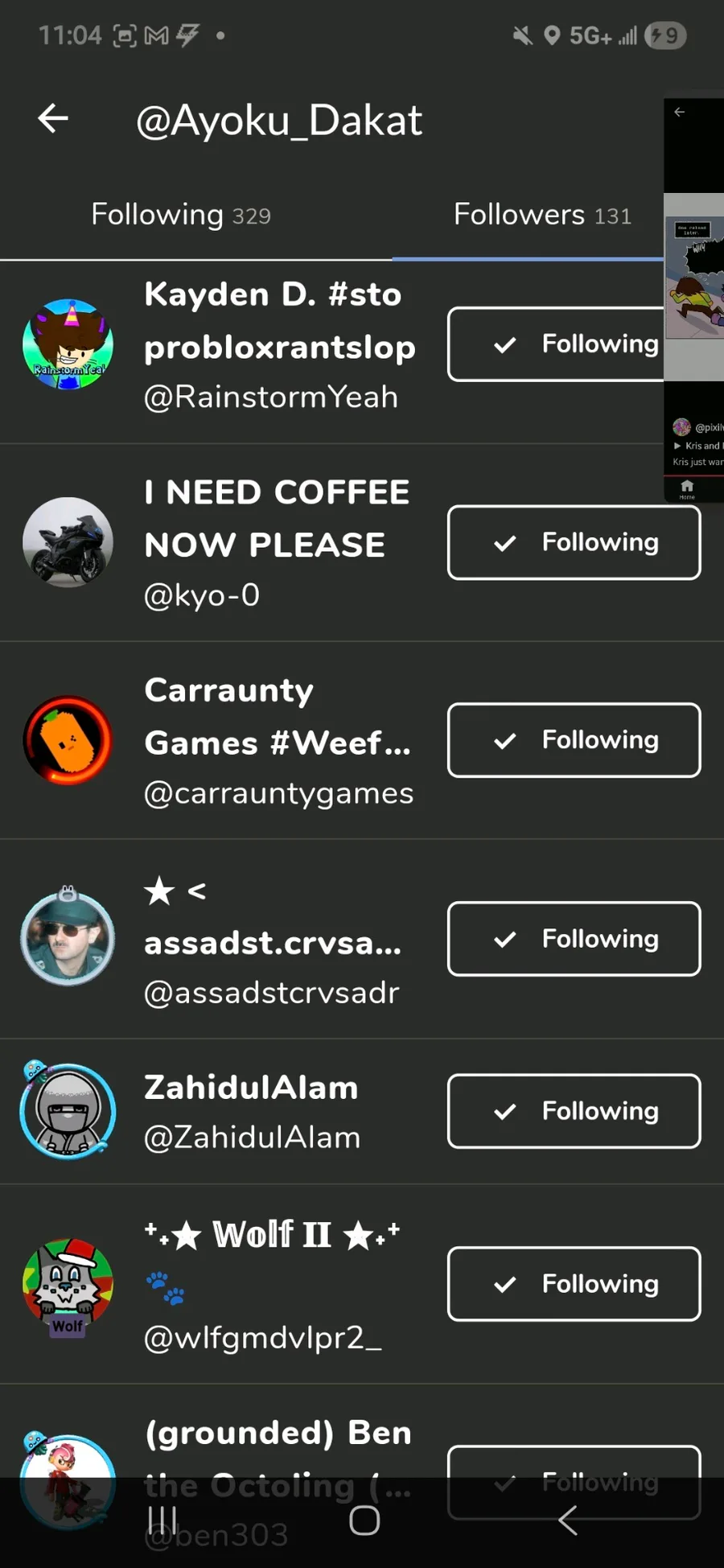
Task: Open the floating picture-in-picture window
Action: point(693,300)
